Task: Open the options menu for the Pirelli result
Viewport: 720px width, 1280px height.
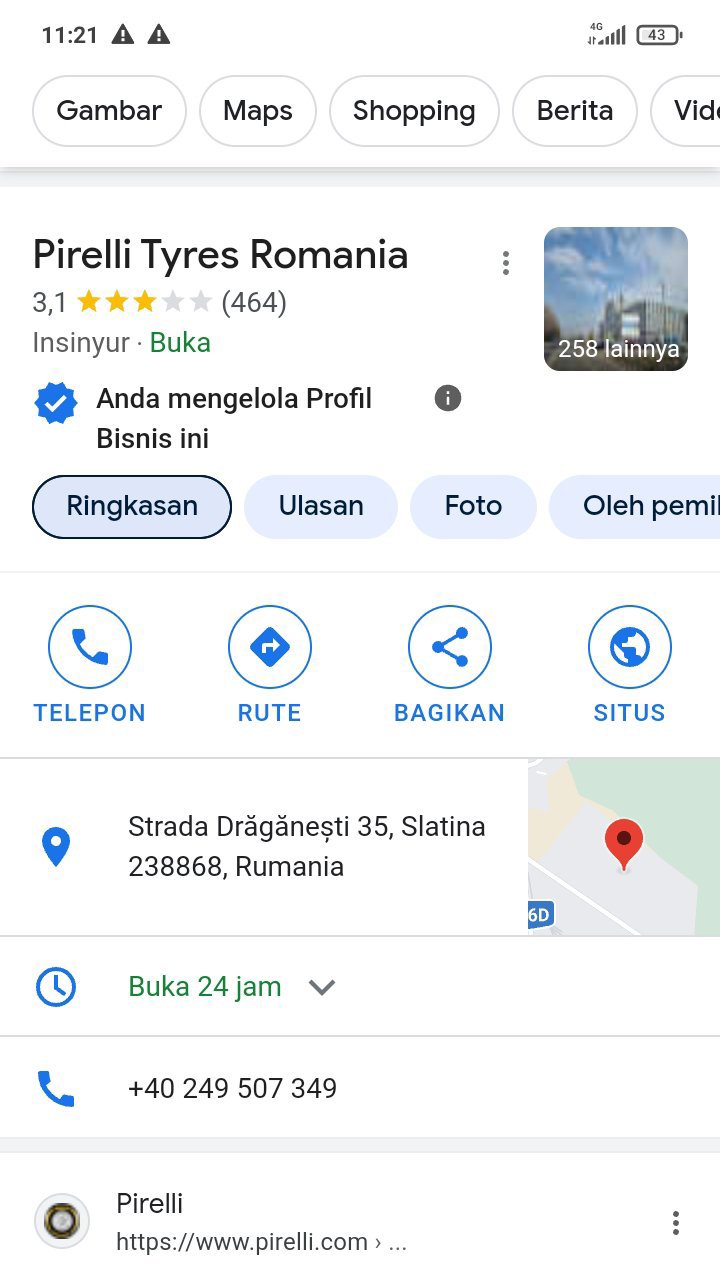Action: coord(676,1222)
